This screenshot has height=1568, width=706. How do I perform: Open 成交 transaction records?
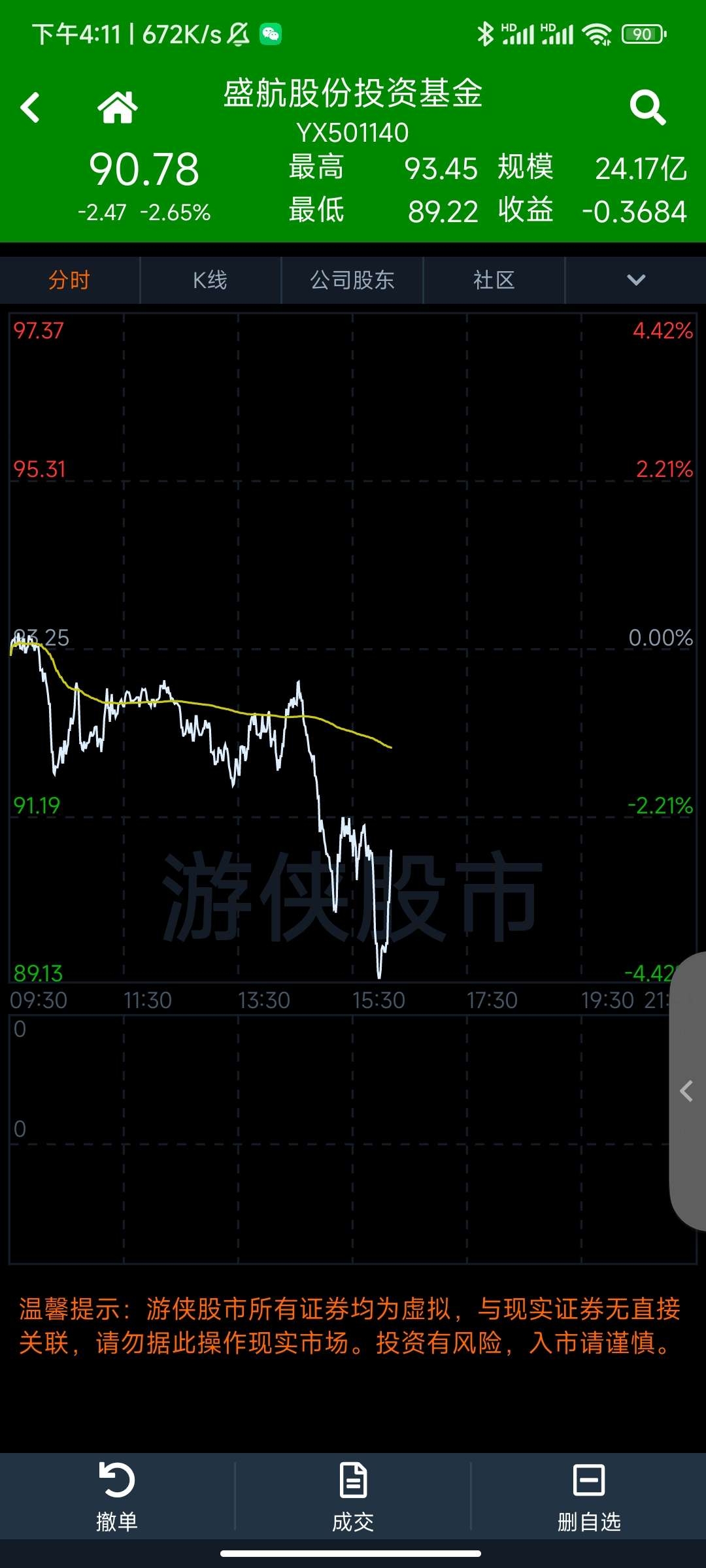[353, 1496]
